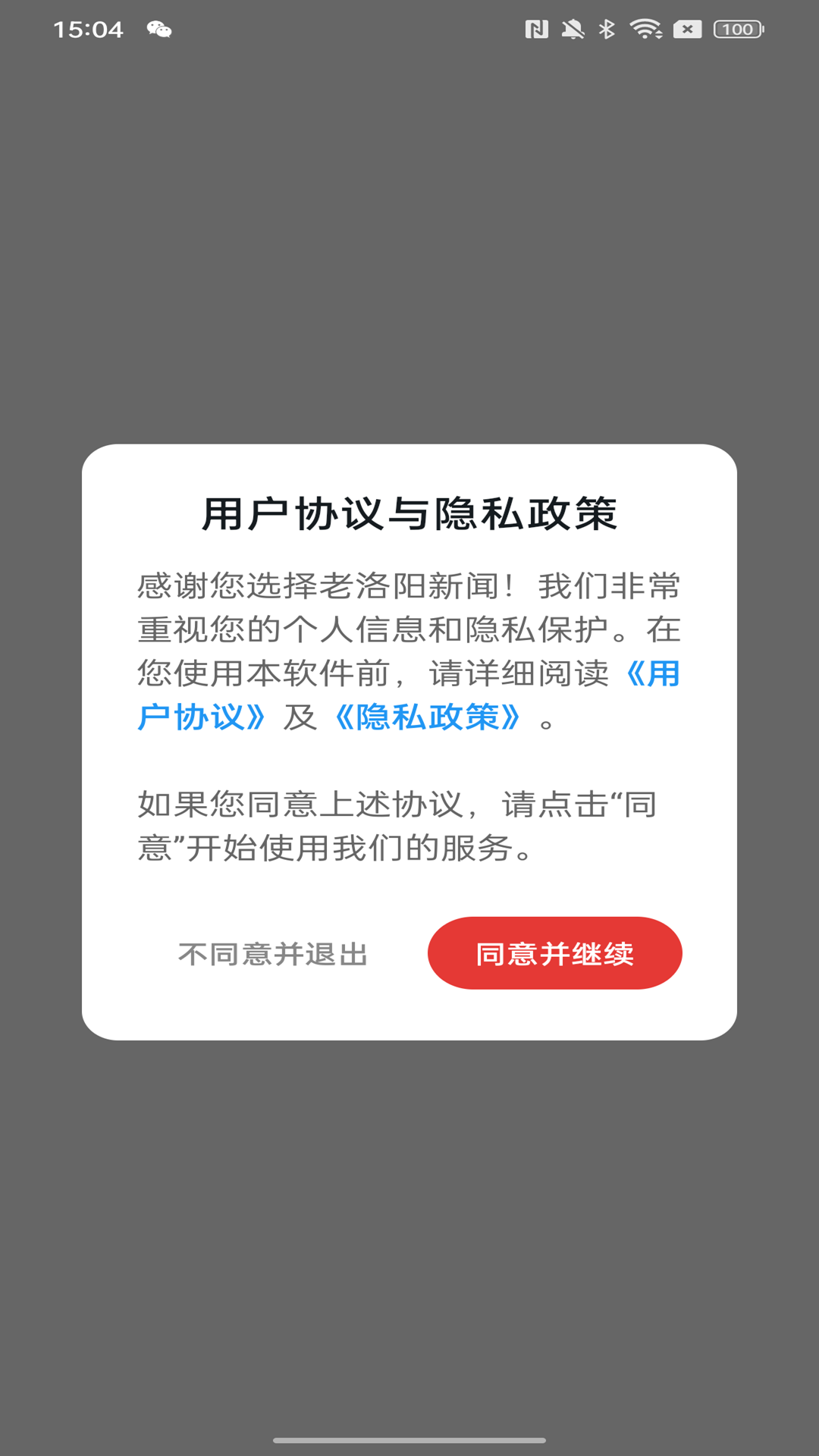Tap the dimmed area below the dialog
Screen dimensions: 819x1456
tap(409, 1228)
